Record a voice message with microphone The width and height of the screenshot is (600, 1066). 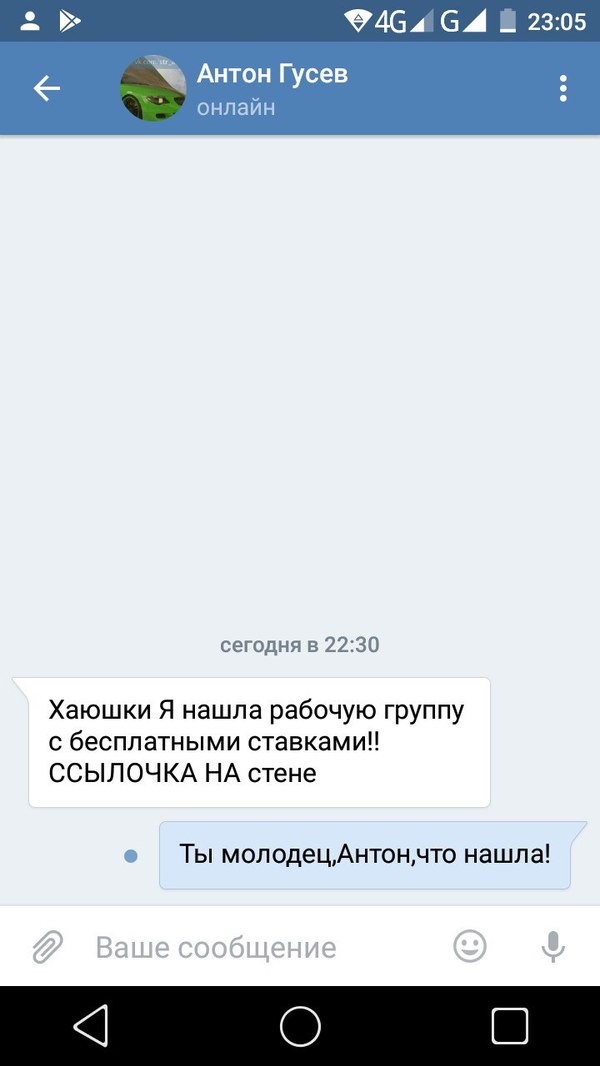tap(553, 946)
